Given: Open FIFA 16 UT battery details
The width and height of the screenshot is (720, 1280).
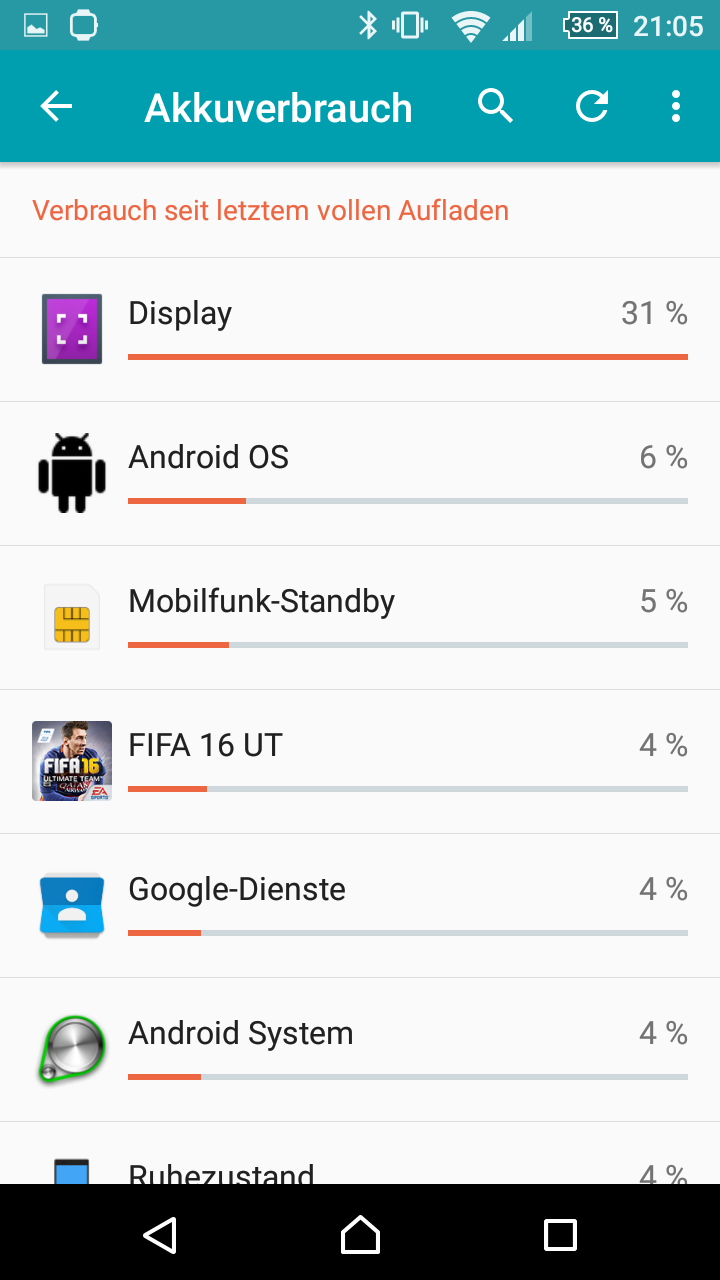Looking at the screenshot, I should pos(360,762).
